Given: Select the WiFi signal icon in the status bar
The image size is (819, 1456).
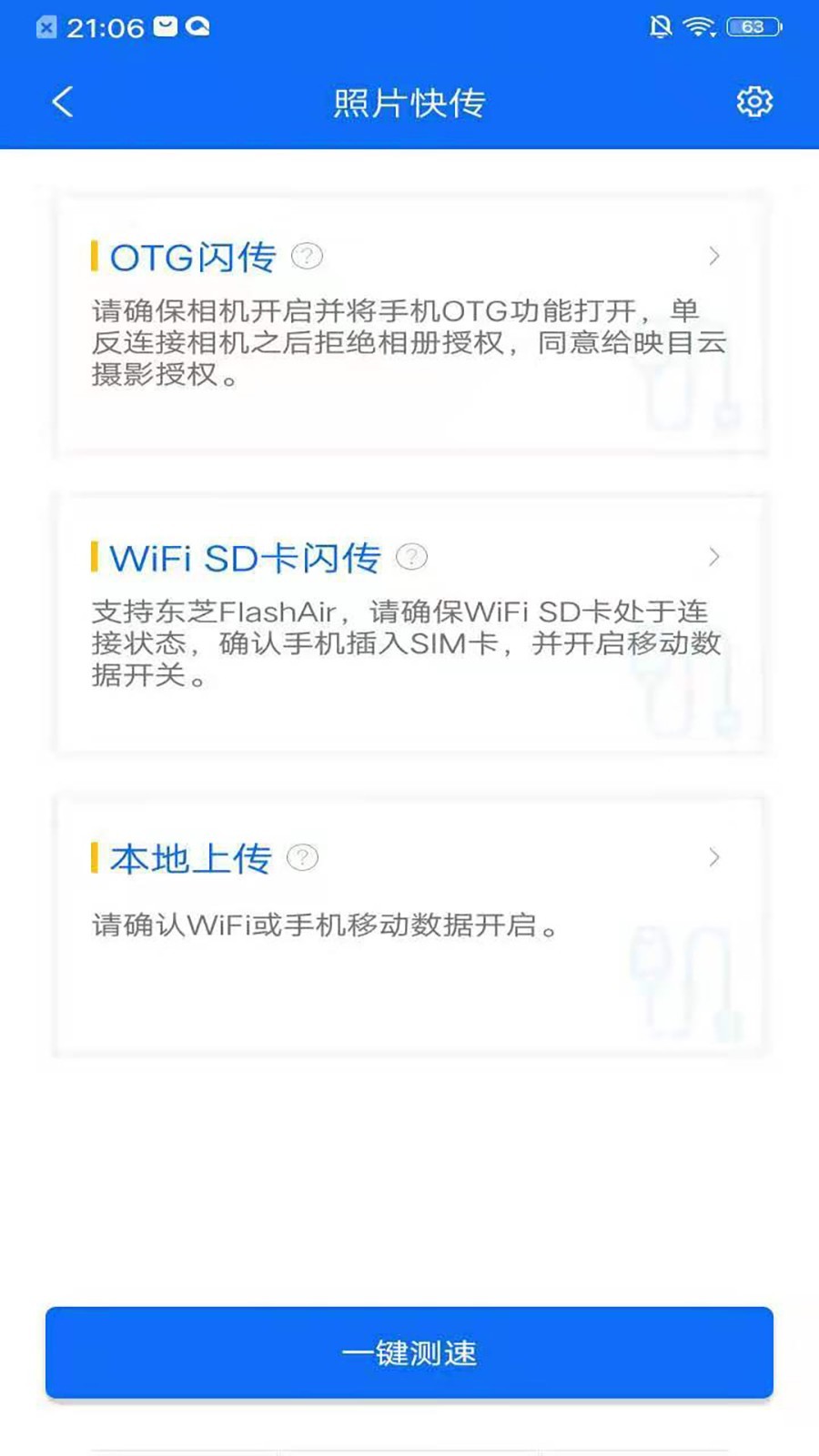Looking at the screenshot, I should tap(697, 25).
